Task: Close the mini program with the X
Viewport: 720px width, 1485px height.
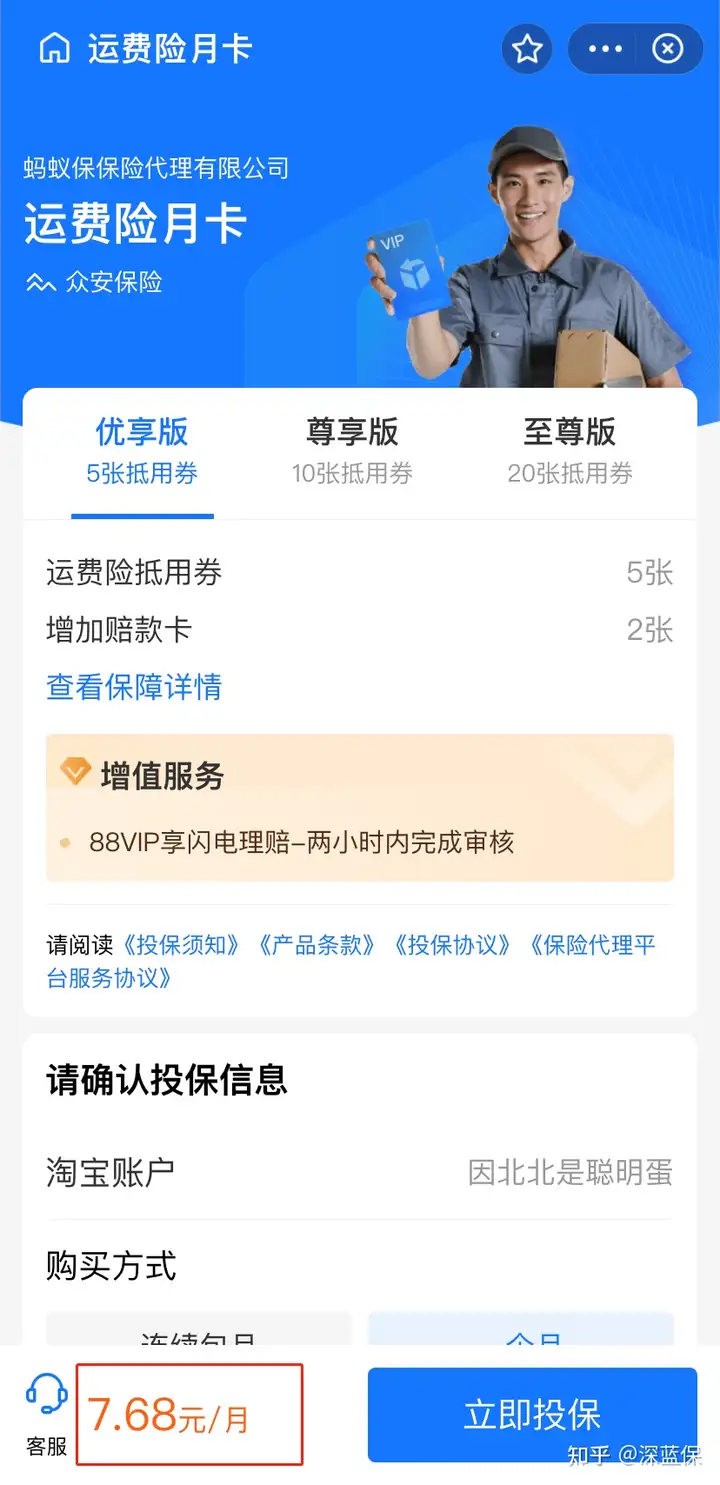Action: click(668, 48)
